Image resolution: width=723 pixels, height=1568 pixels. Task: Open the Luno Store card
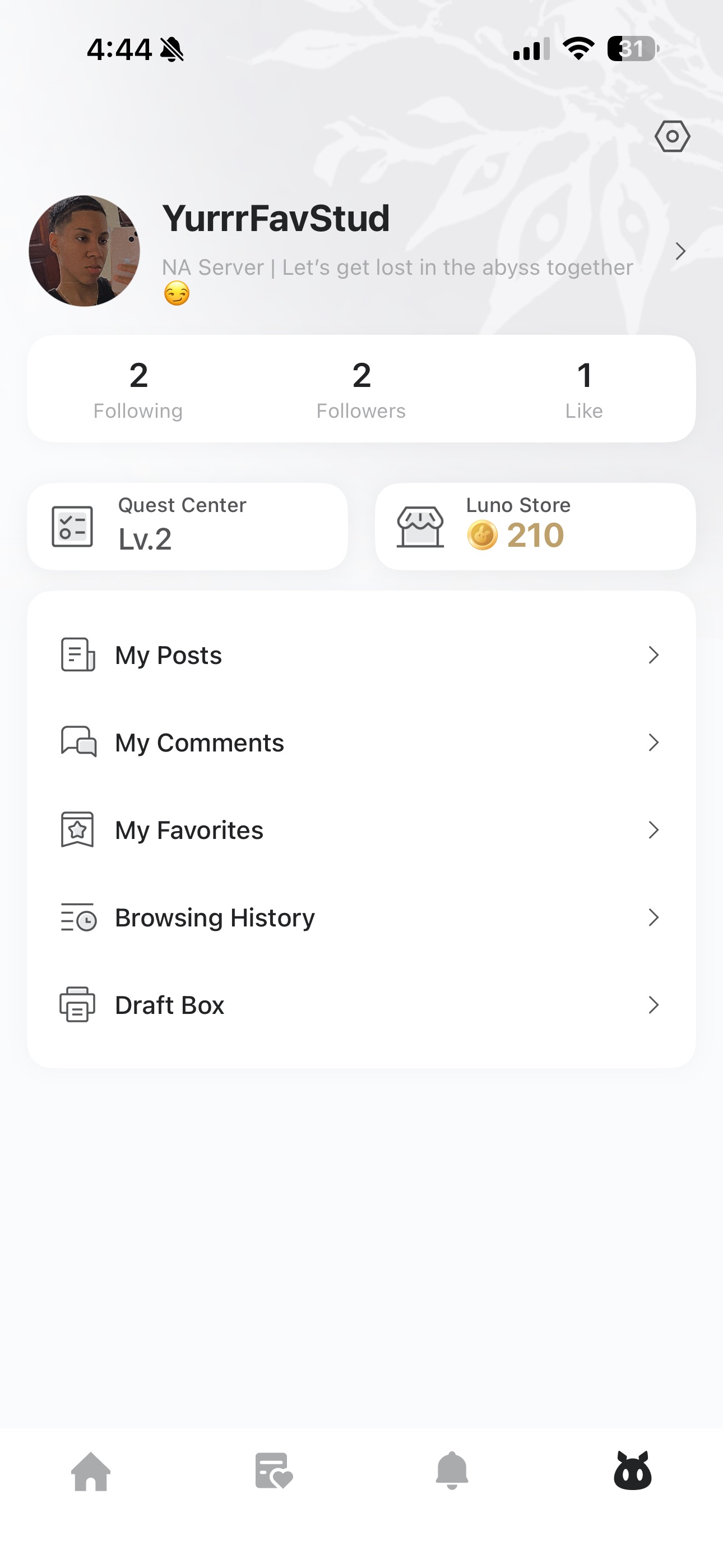pyautogui.click(x=535, y=527)
